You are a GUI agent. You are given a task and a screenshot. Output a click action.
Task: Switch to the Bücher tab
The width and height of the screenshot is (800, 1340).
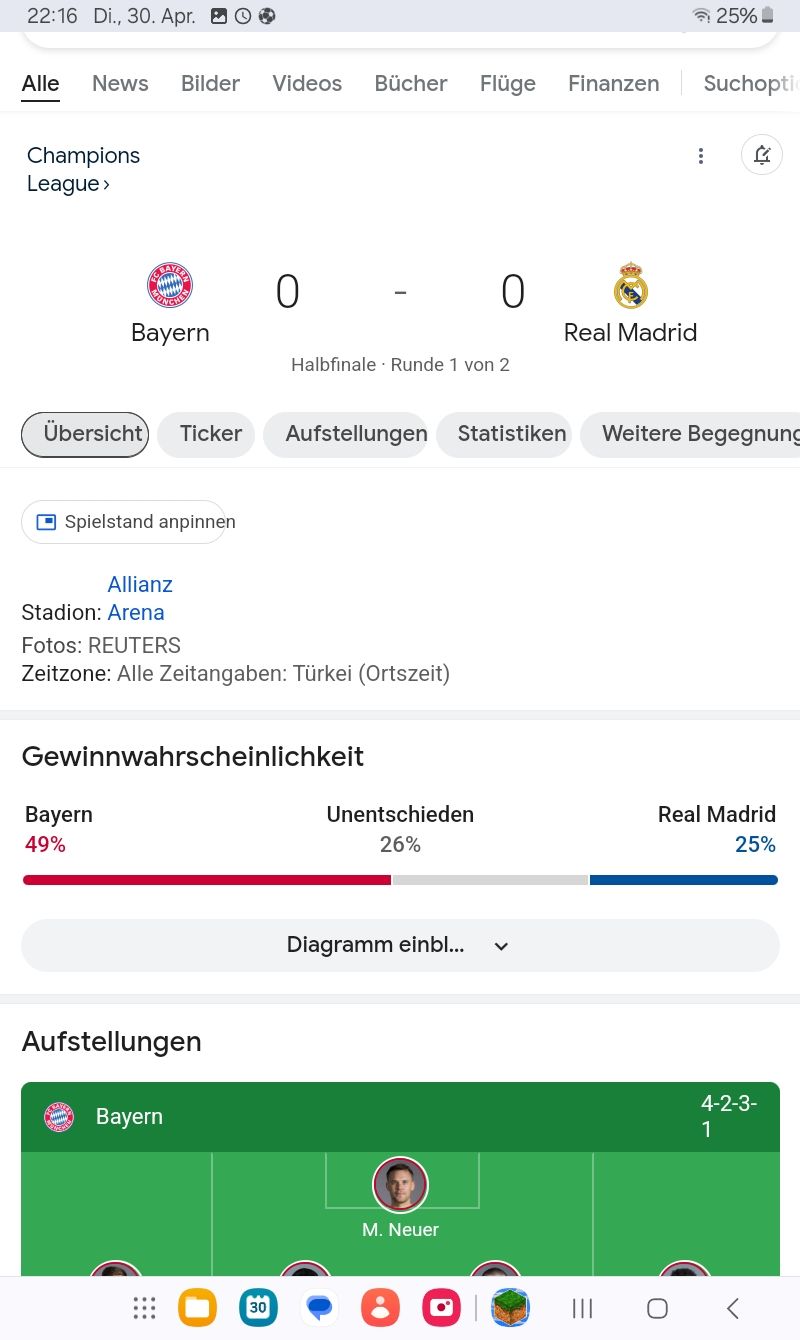click(411, 84)
